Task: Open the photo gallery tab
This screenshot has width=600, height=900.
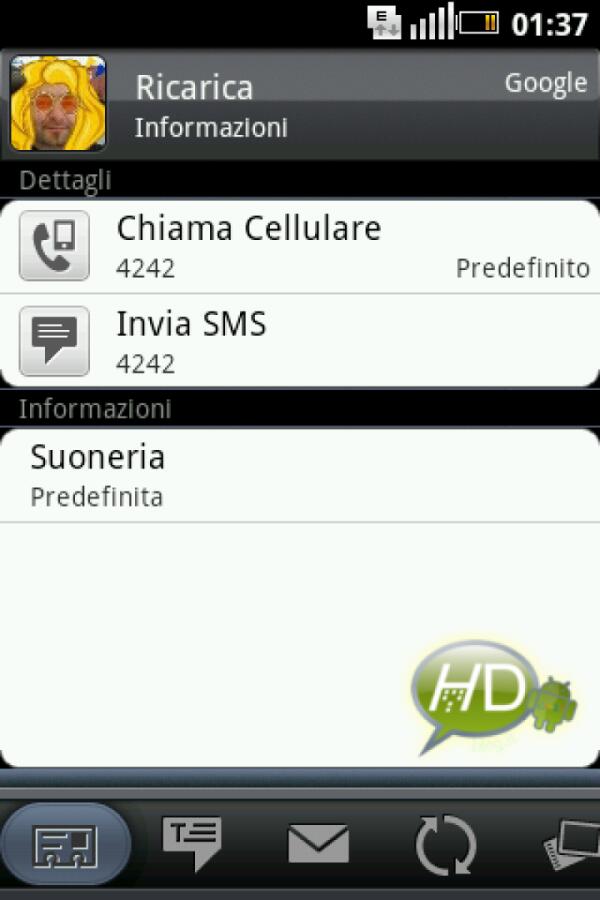Action: (x=572, y=845)
